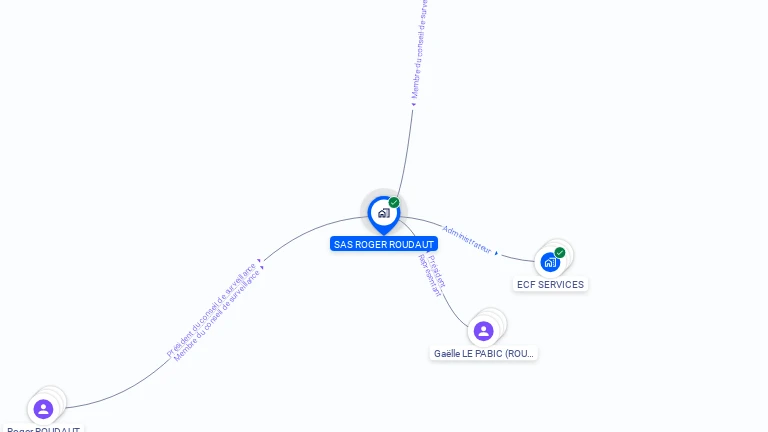Viewport: 768px width, 432px height.
Task: Select the SAS ROGER ROUDAUT company node
Action: point(383,213)
